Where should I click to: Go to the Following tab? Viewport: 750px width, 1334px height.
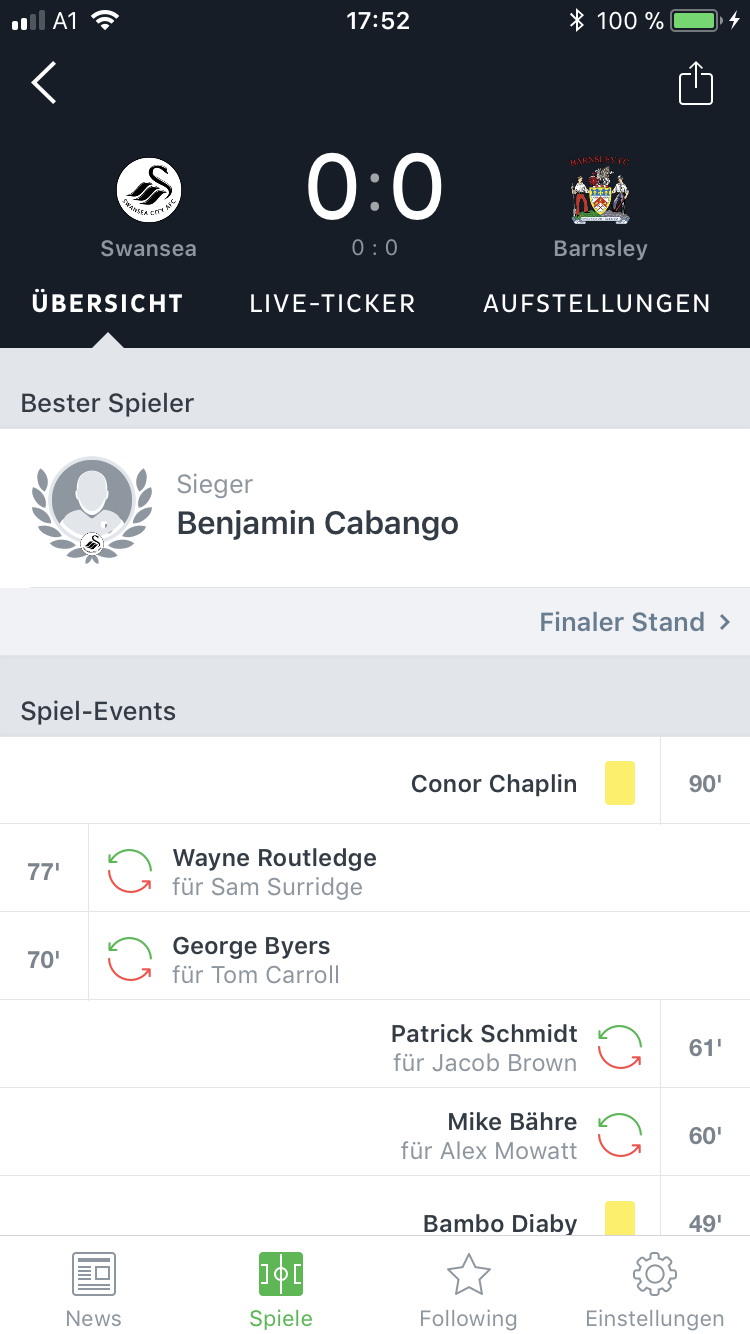(x=468, y=1288)
